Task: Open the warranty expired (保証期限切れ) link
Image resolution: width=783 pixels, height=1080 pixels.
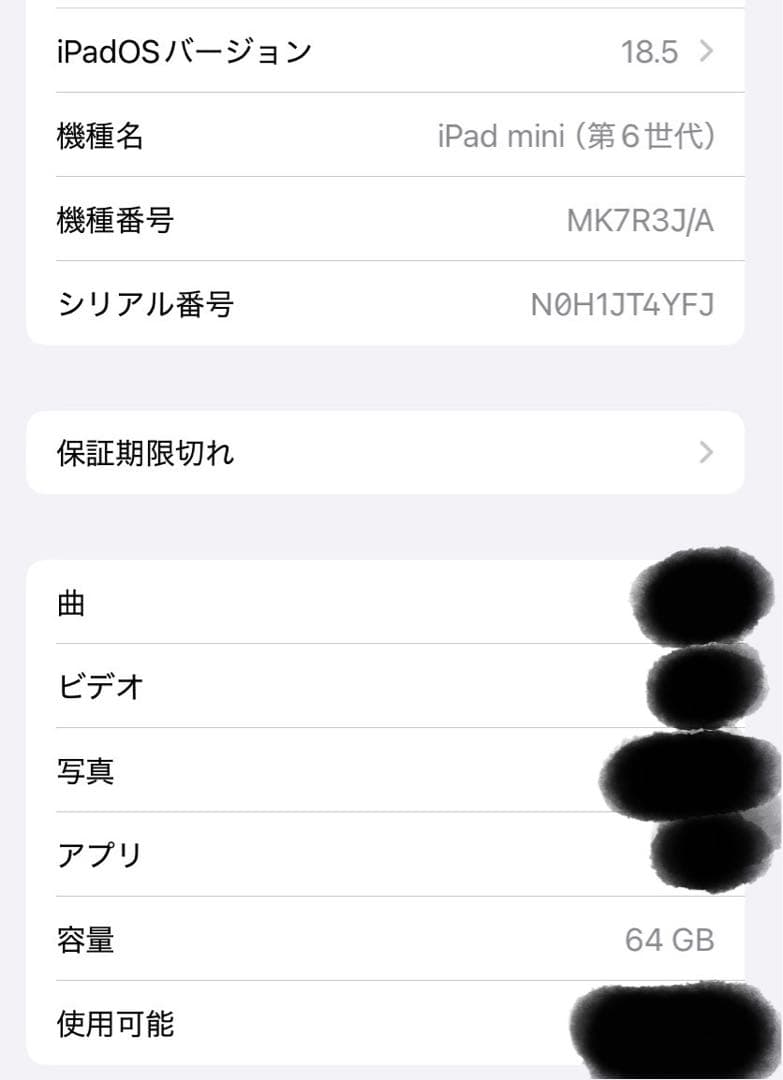Action: pos(145,452)
